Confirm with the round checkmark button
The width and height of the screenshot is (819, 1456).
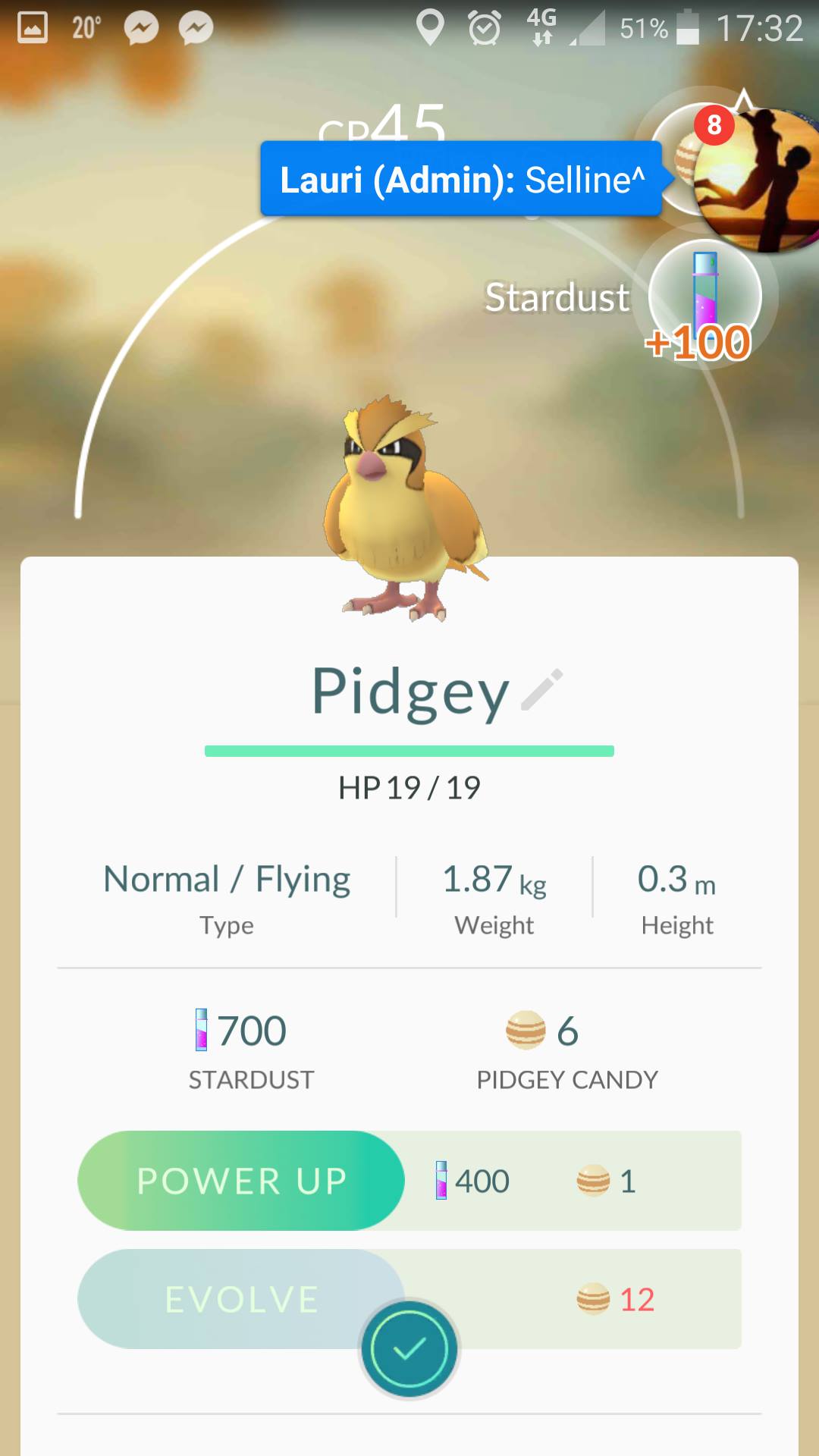click(x=409, y=1349)
